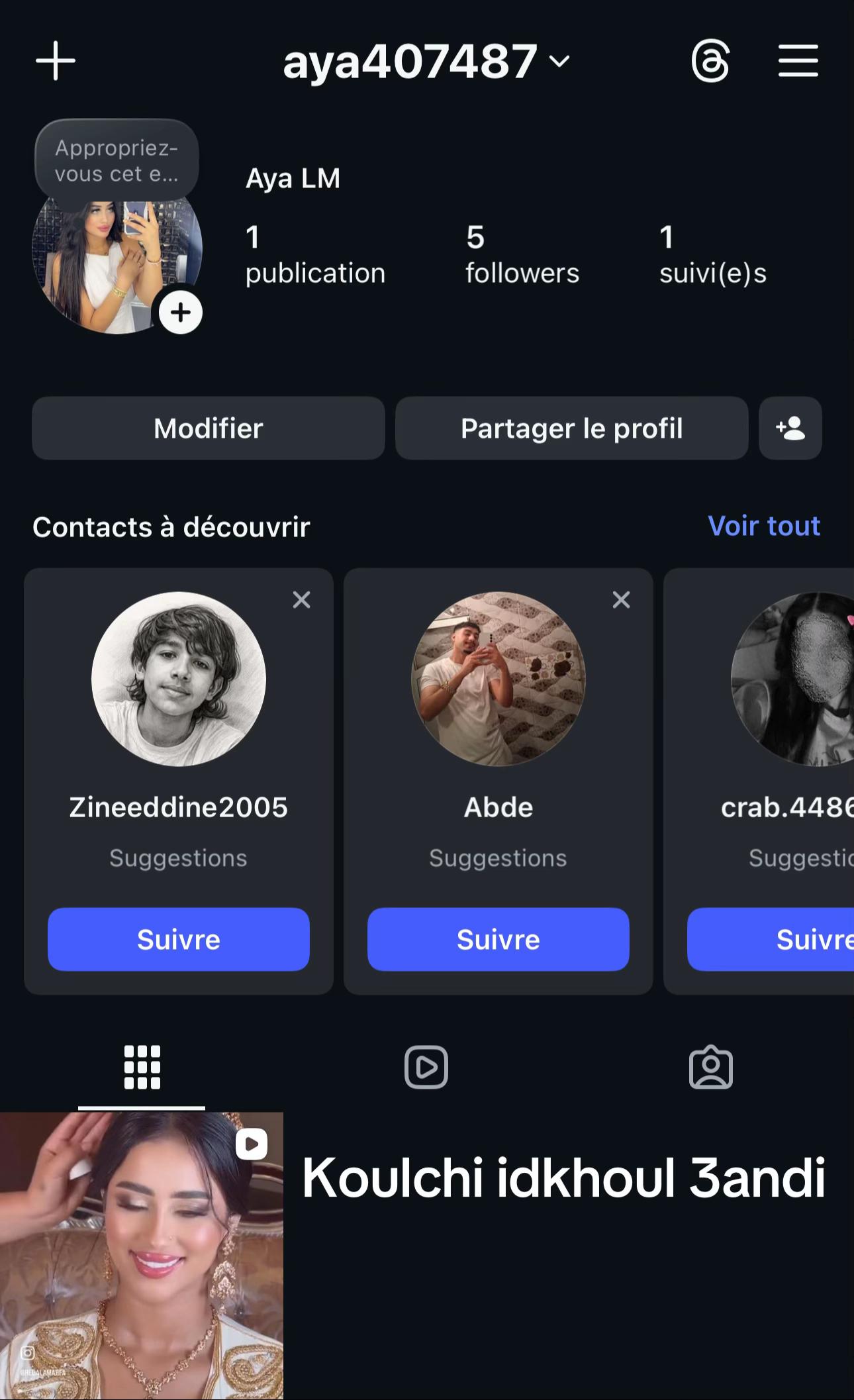Switch to the tagged photos tab
Image resolution: width=854 pixels, height=1400 pixels.
[x=711, y=1067]
